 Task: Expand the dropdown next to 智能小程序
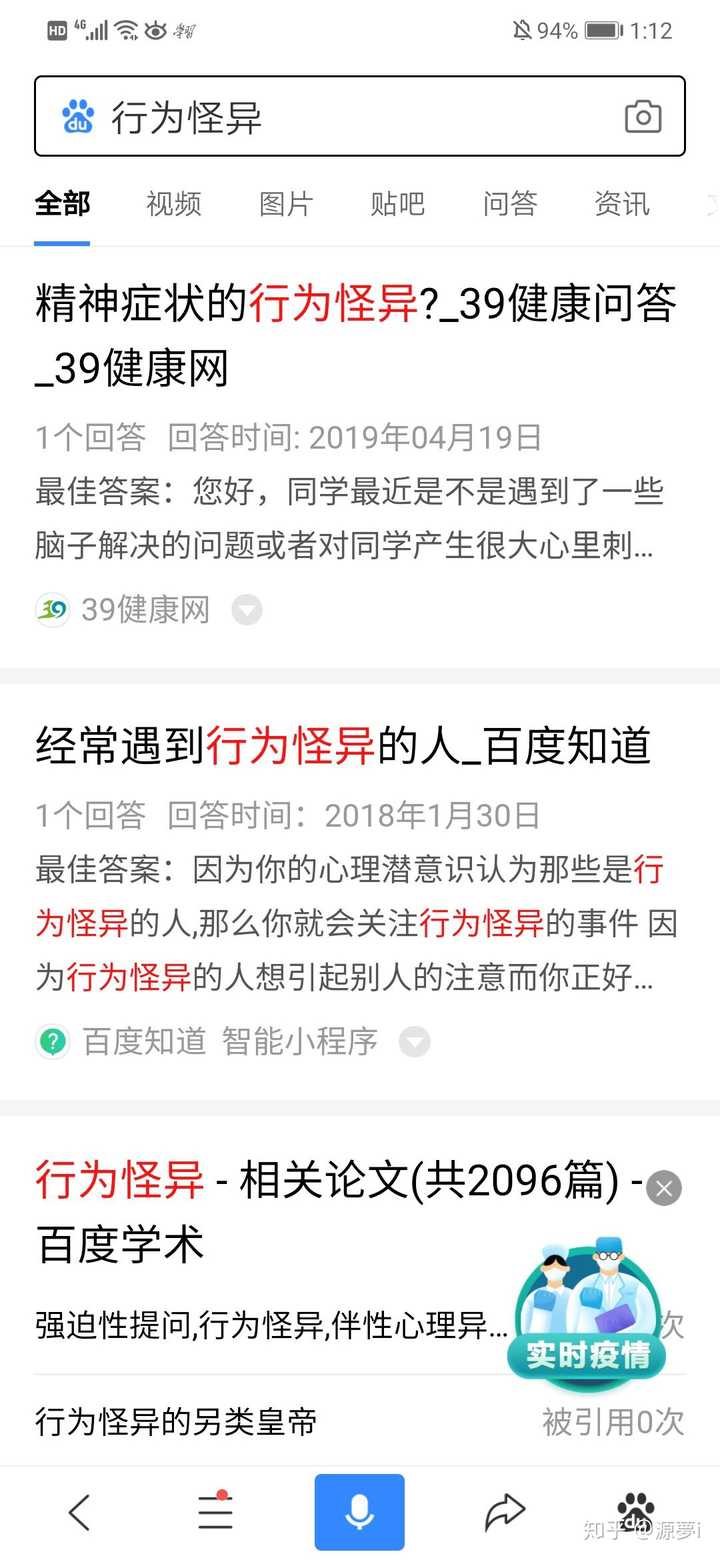click(x=414, y=1042)
